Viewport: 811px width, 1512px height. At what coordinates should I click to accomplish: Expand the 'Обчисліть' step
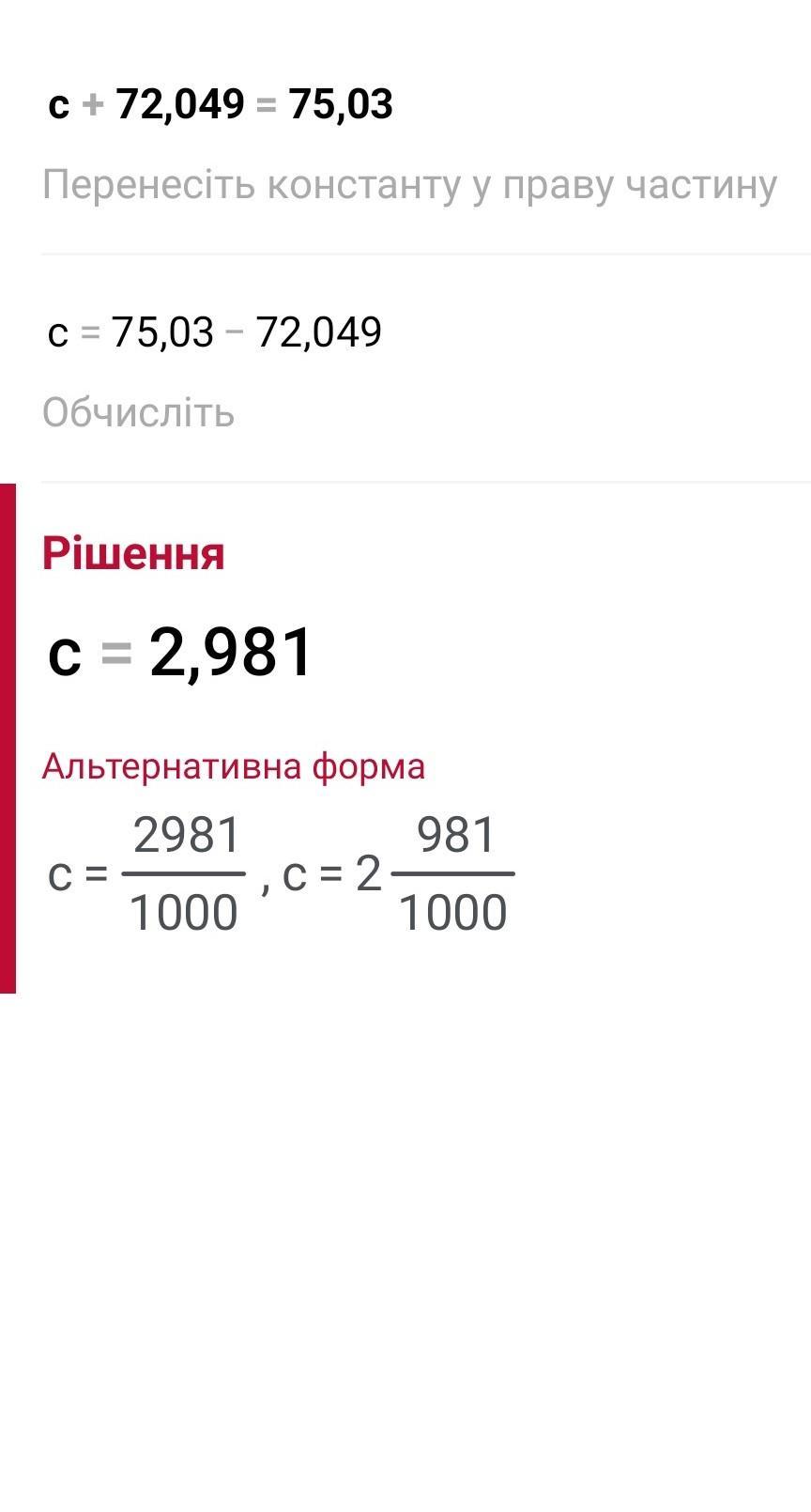click(138, 413)
